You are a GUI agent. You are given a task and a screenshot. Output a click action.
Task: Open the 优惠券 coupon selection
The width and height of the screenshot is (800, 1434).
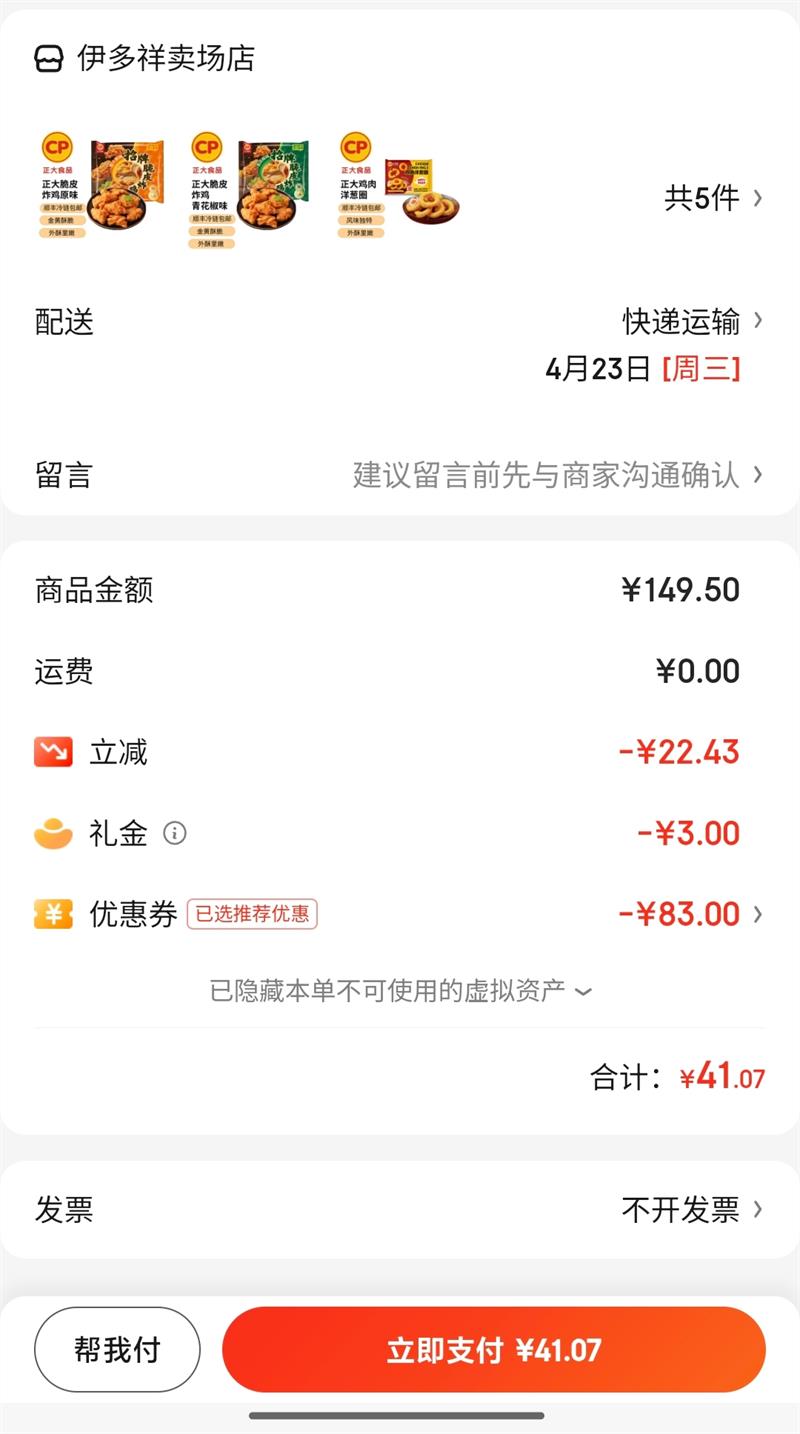coord(690,914)
